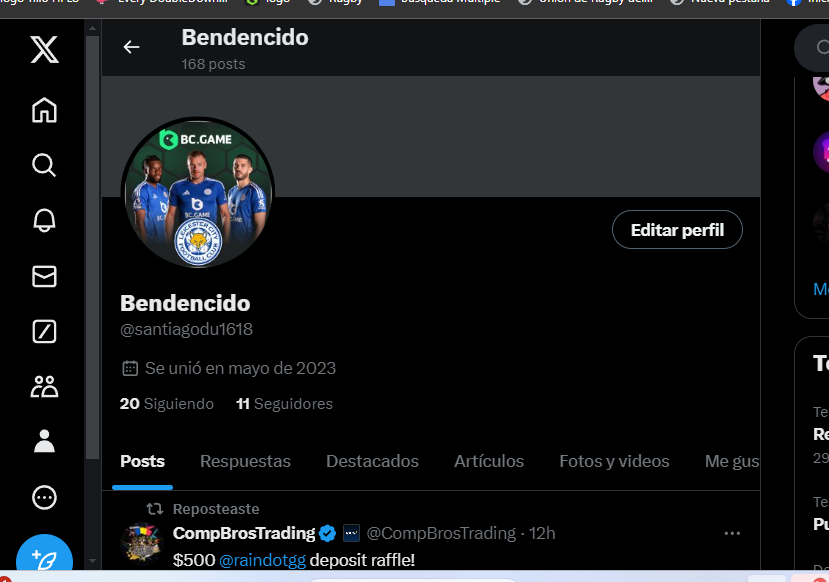Go back with the arrow icon
This screenshot has width=829, height=582.
click(131, 47)
